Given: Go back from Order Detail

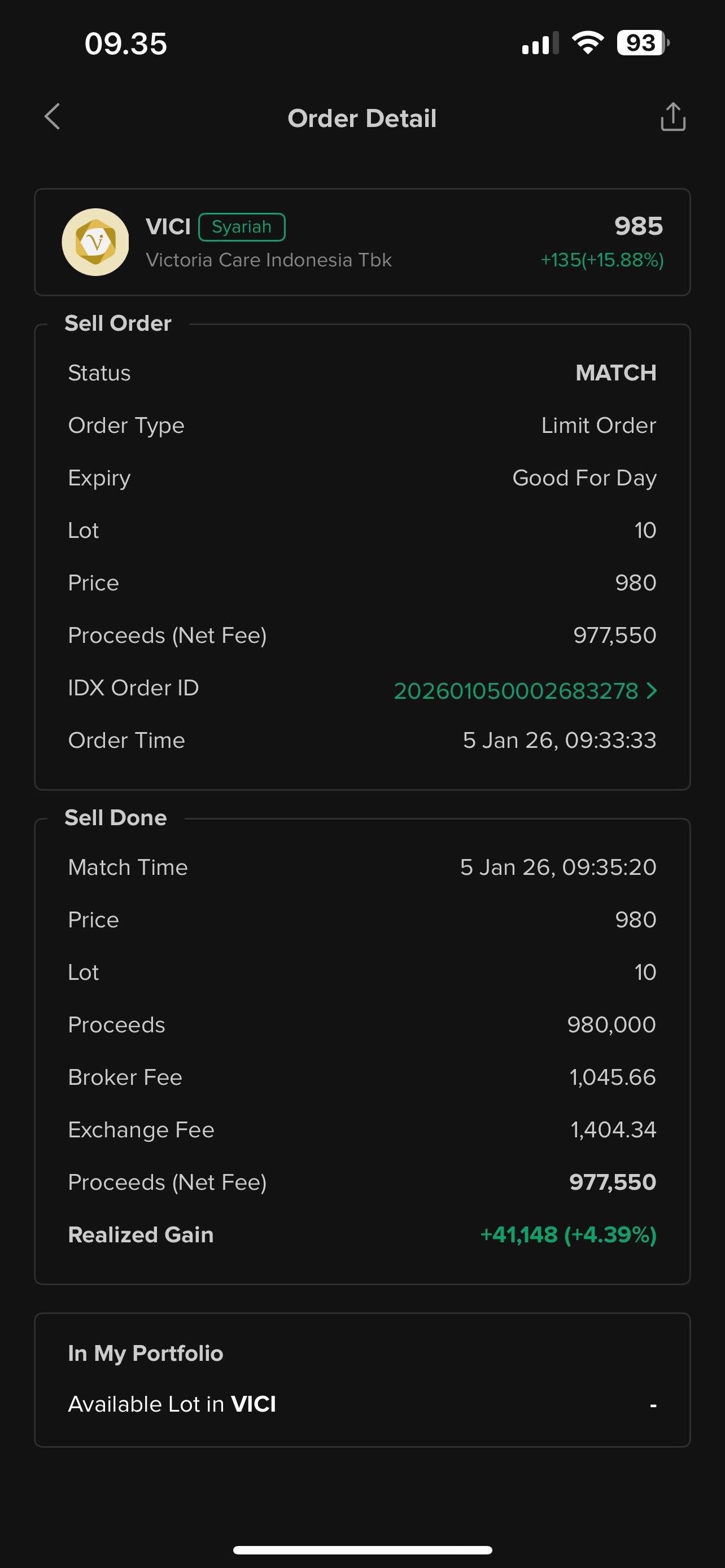Looking at the screenshot, I should coord(53,117).
